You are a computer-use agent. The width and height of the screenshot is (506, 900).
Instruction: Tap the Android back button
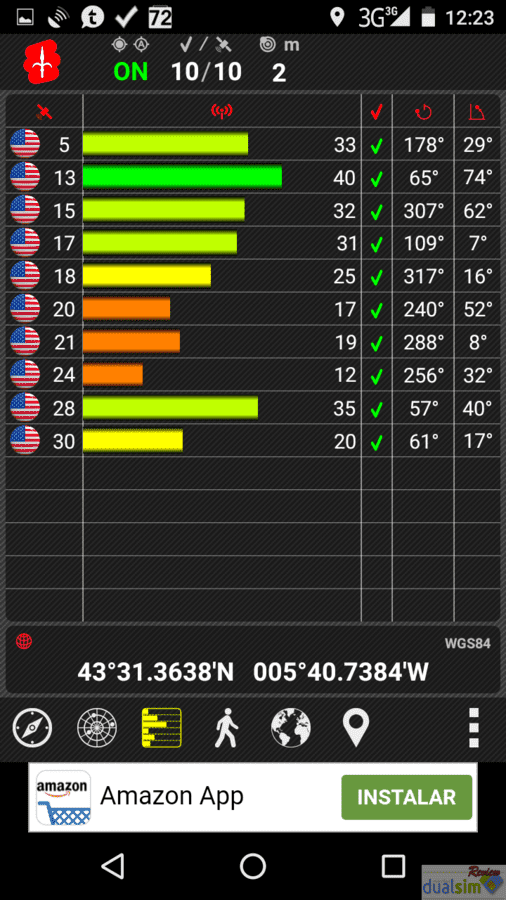pos(113,865)
